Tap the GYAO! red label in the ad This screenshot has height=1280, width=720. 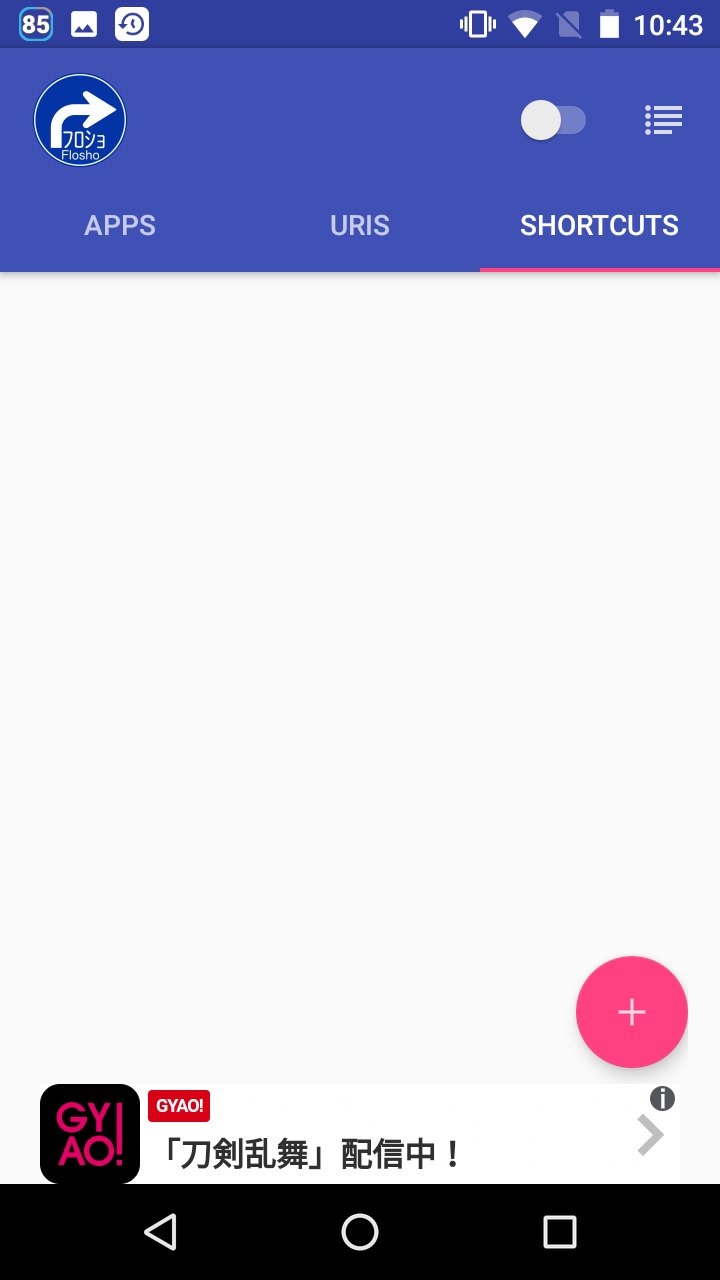click(179, 1105)
